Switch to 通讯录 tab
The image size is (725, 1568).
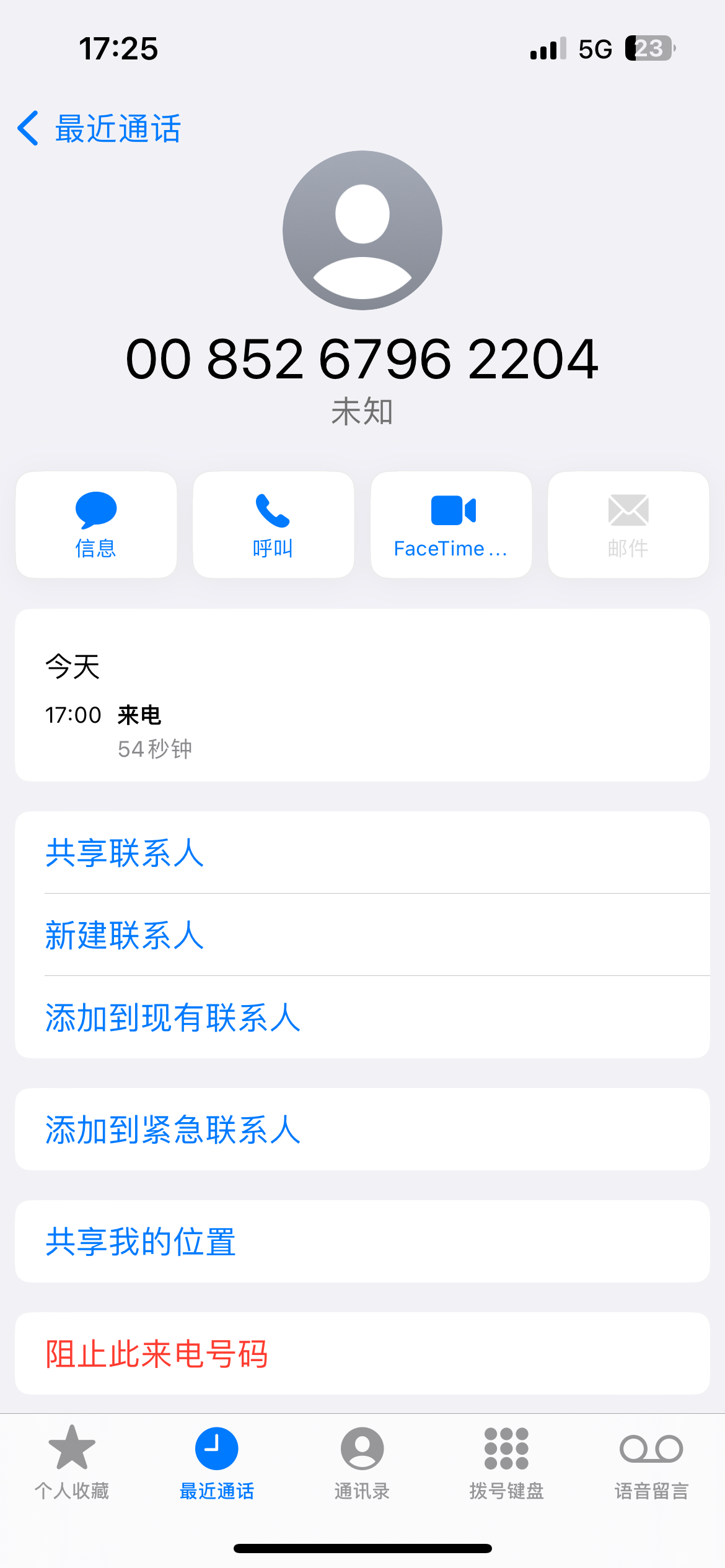pos(362,1463)
